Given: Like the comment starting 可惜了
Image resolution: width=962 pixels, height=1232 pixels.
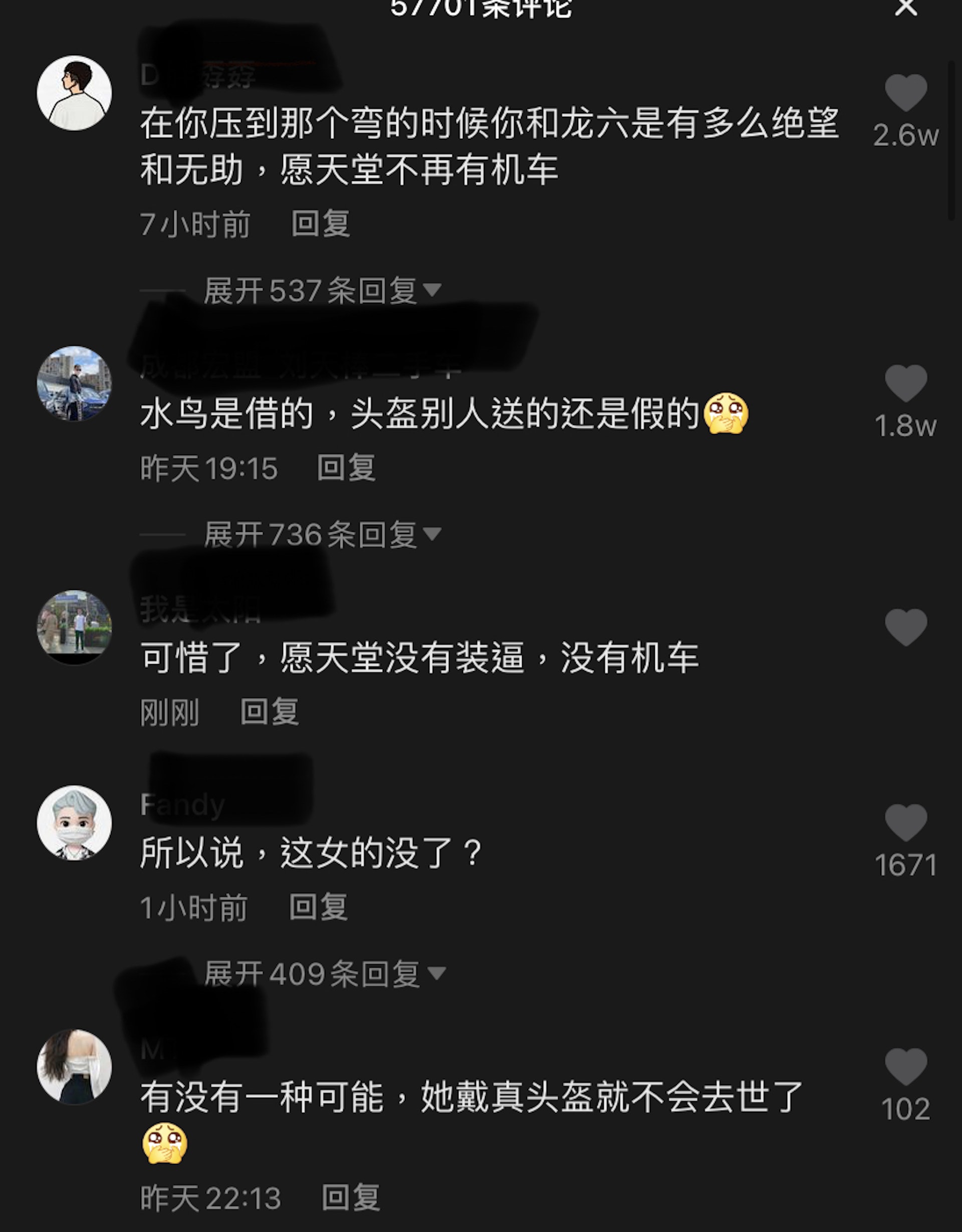Looking at the screenshot, I should (x=905, y=628).
